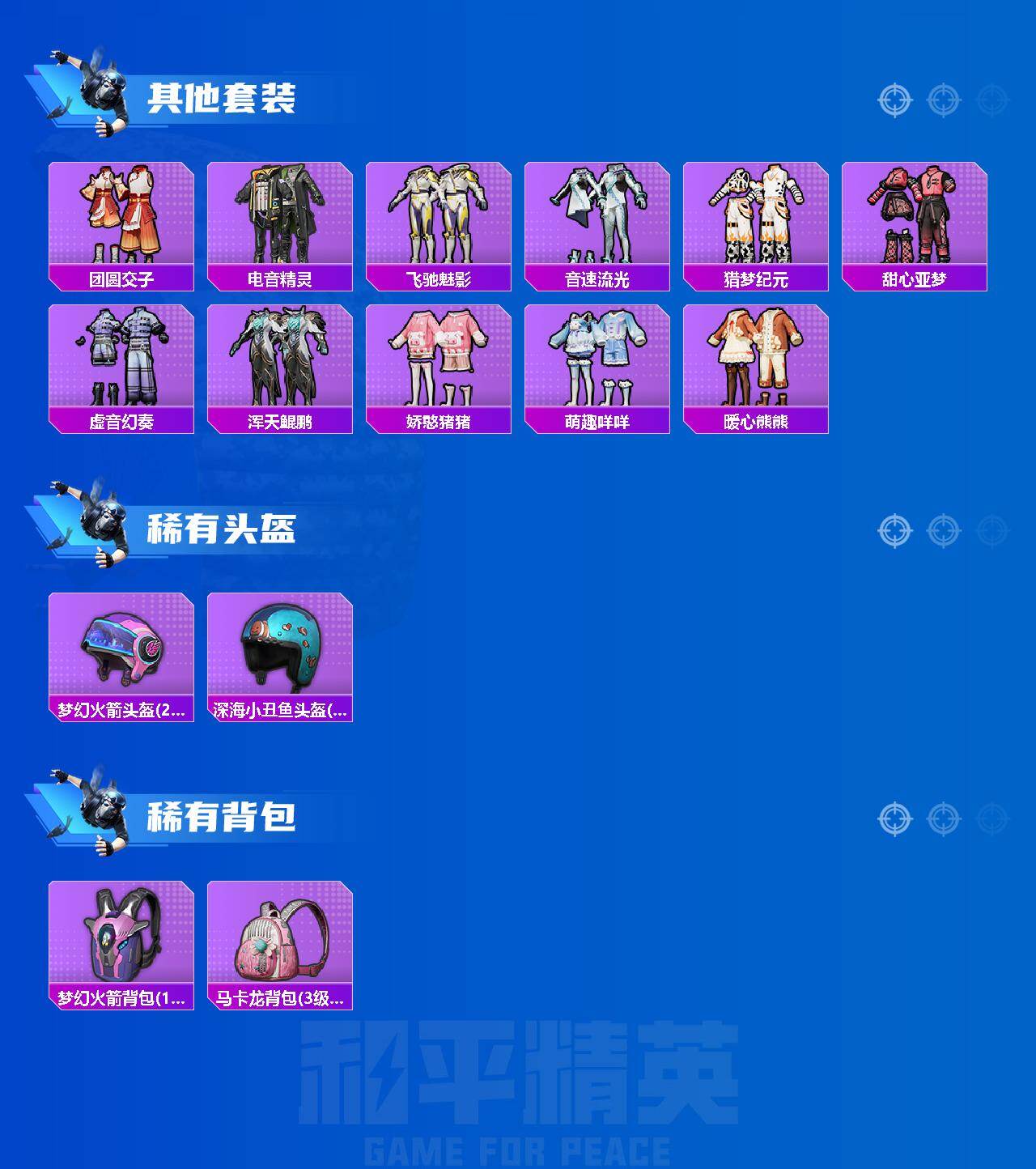Click the 暖心熊熊 label banner
The height and width of the screenshot is (1169, 1036).
click(x=754, y=421)
